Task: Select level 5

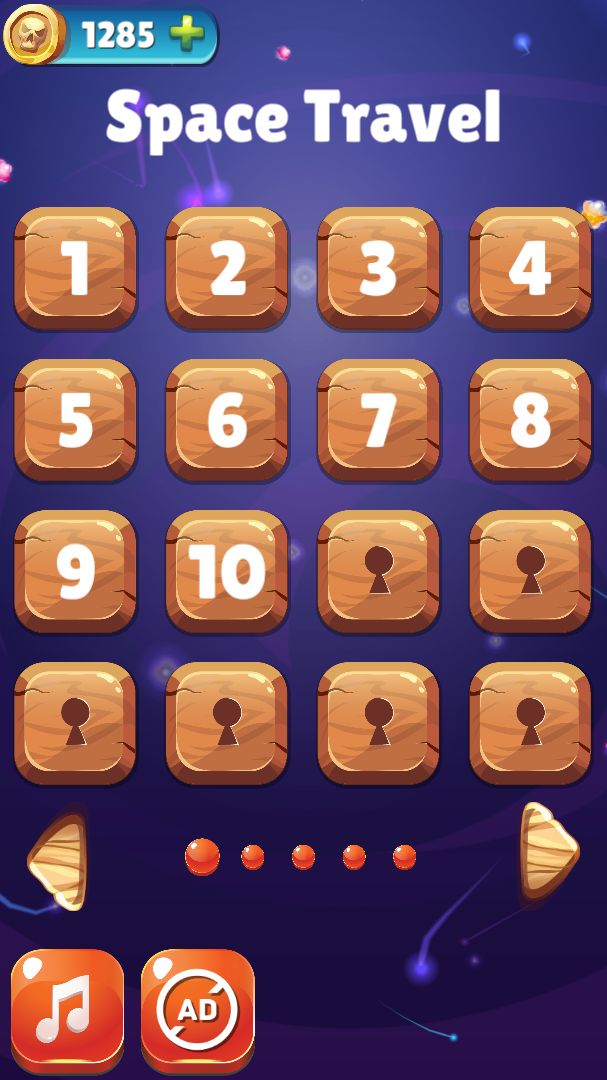Action: coord(76,420)
